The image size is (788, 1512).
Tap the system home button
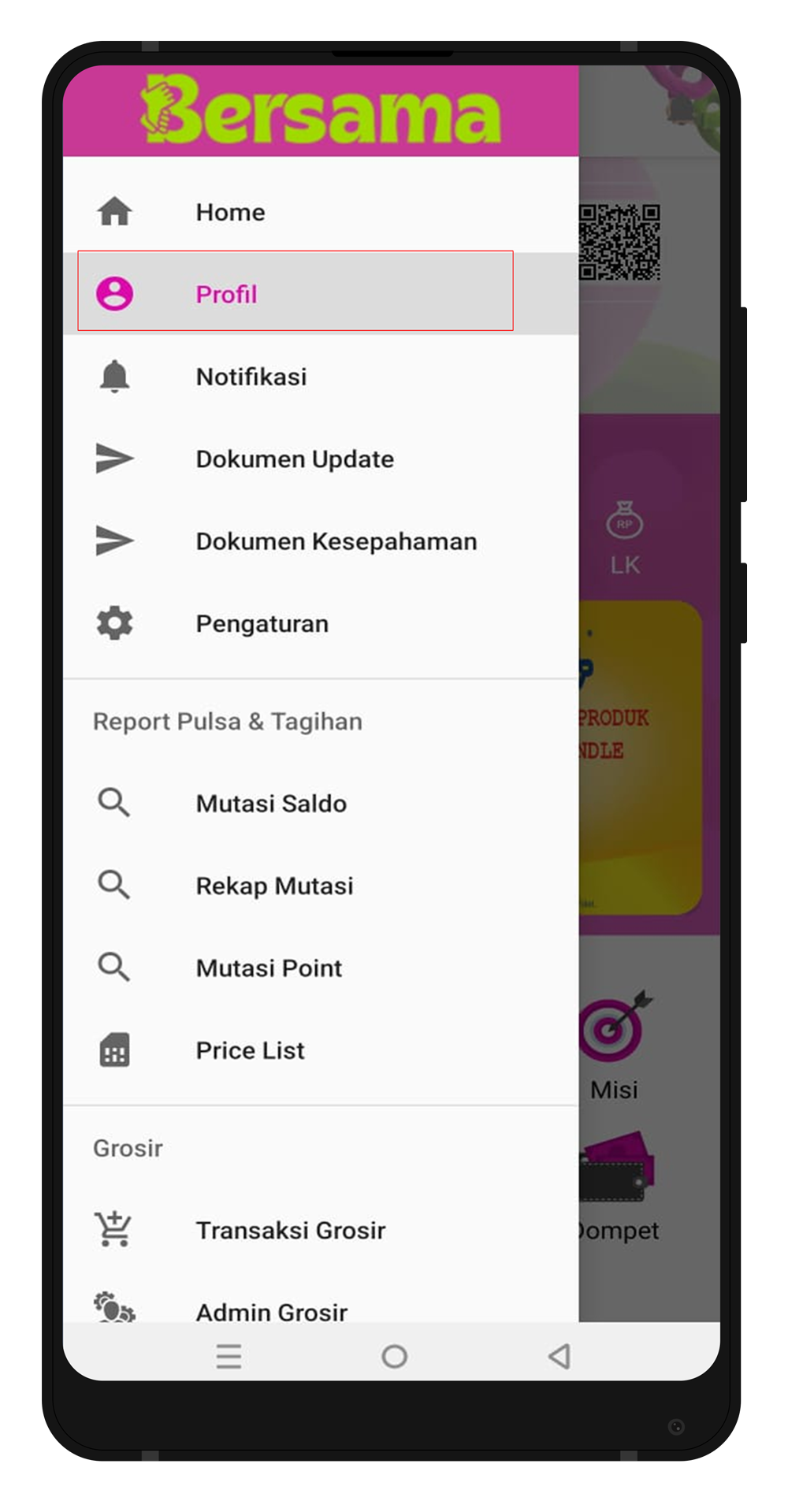tap(394, 1356)
